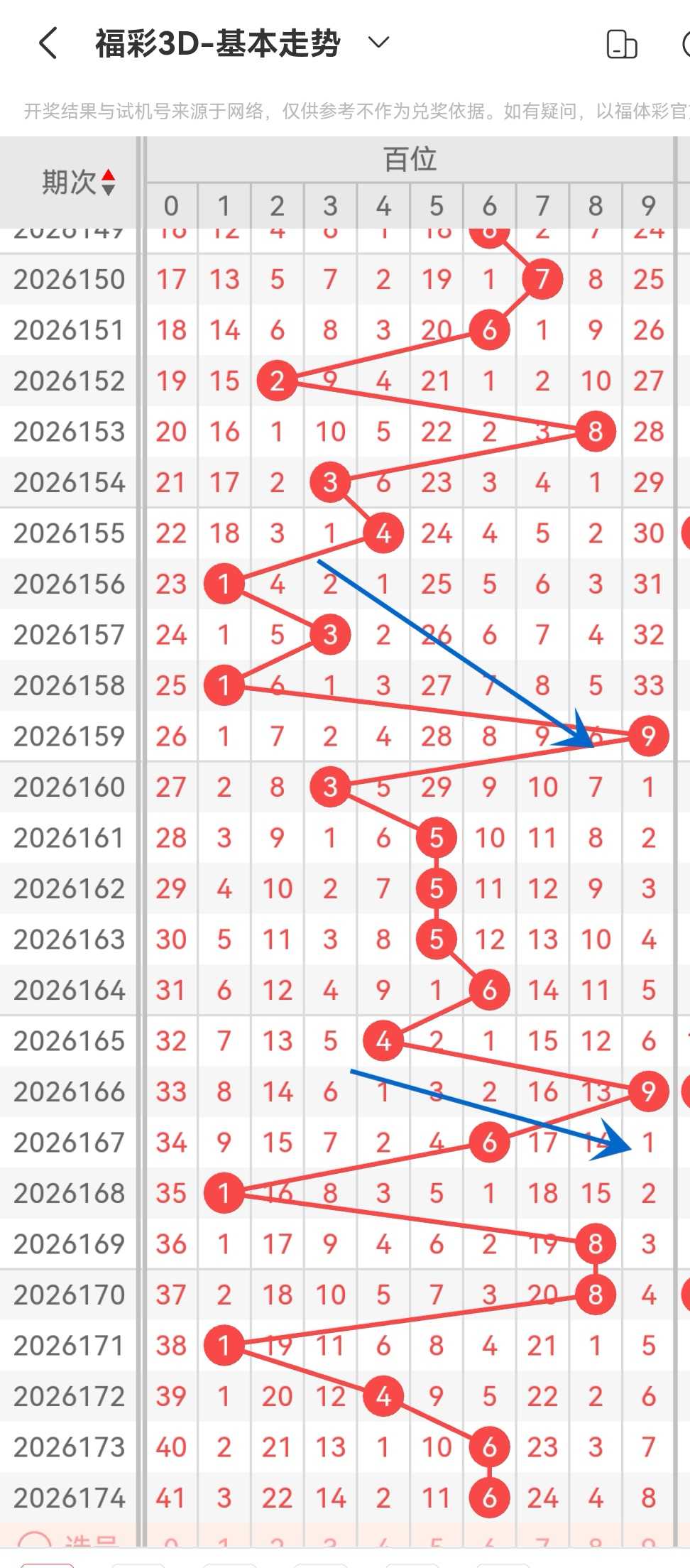Go back using the top-left arrow

48,43
